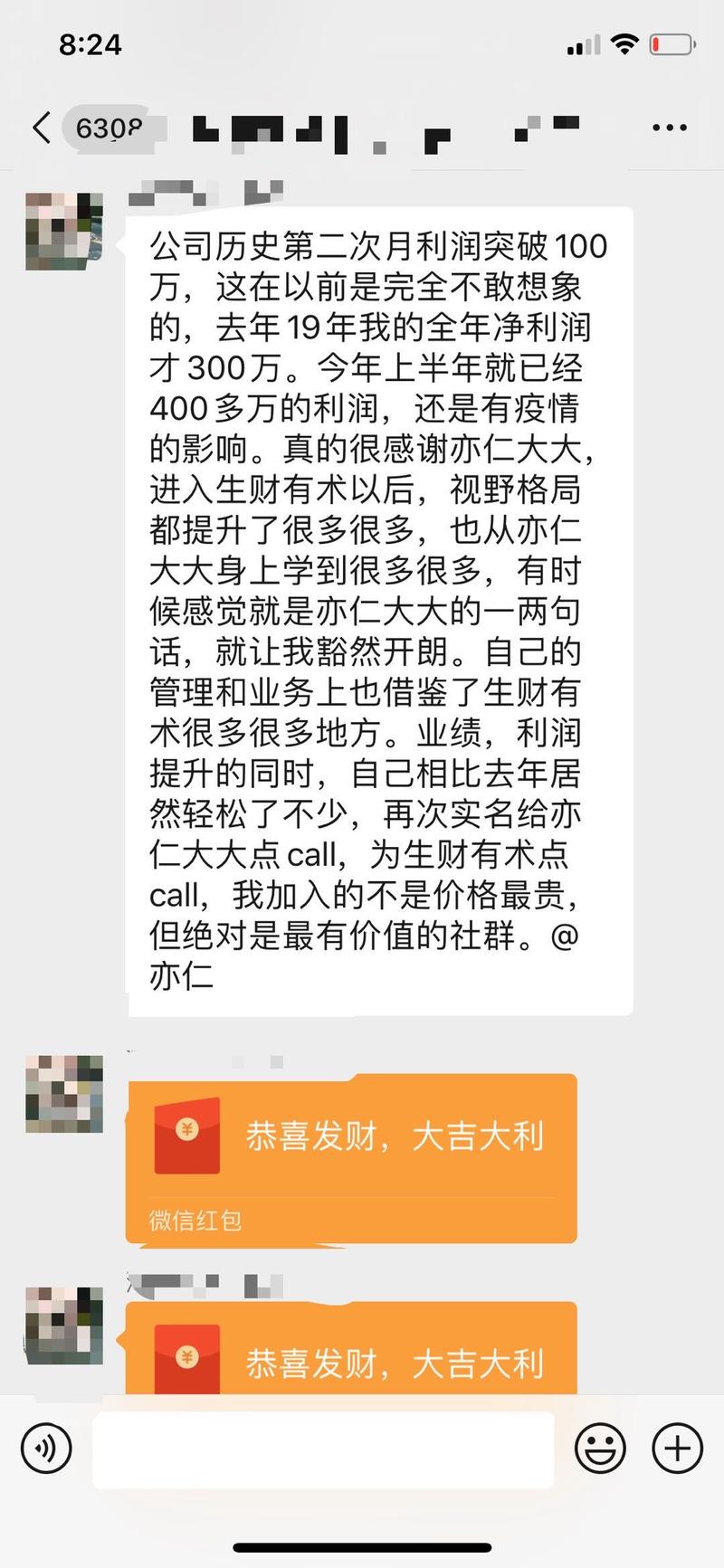The height and width of the screenshot is (1568, 724).
Task: Tap the clock showing 8:24
Action: tap(90, 43)
